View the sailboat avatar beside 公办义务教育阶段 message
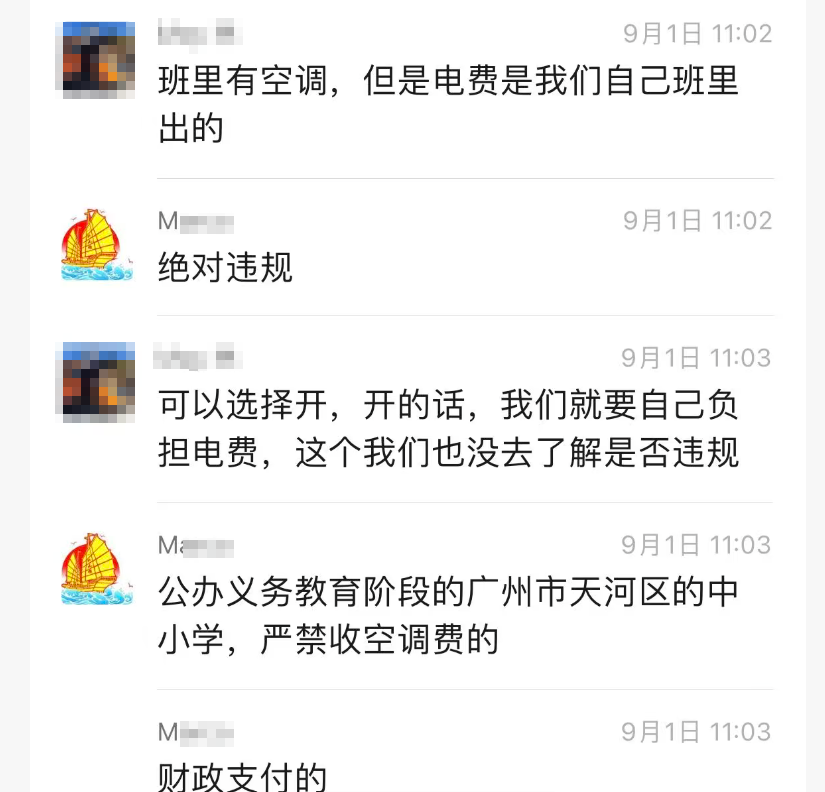Image resolution: width=825 pixels, height=792 pixels. click(98, 569)
